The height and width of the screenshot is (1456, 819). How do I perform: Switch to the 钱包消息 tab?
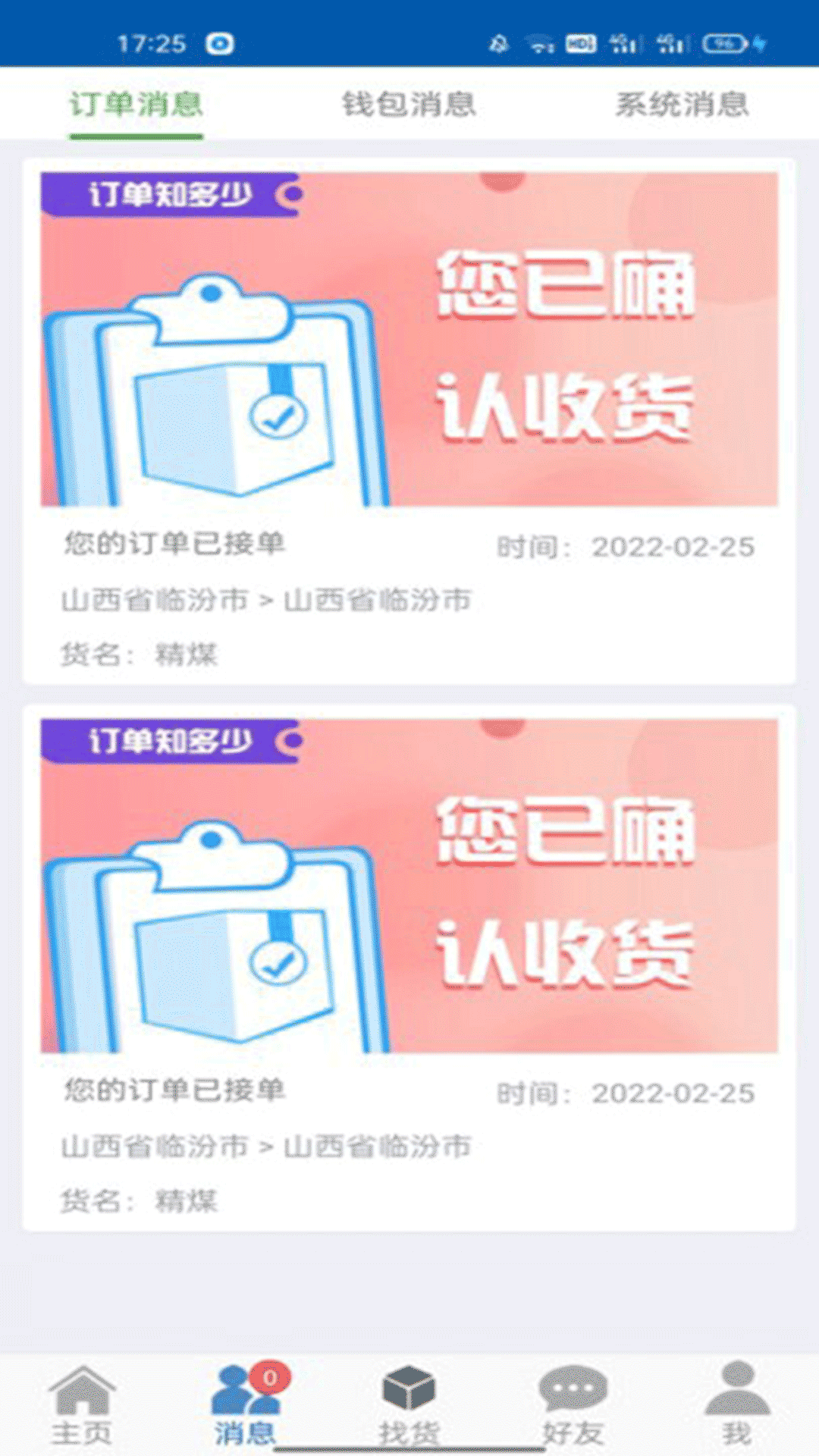coord(409,105)
